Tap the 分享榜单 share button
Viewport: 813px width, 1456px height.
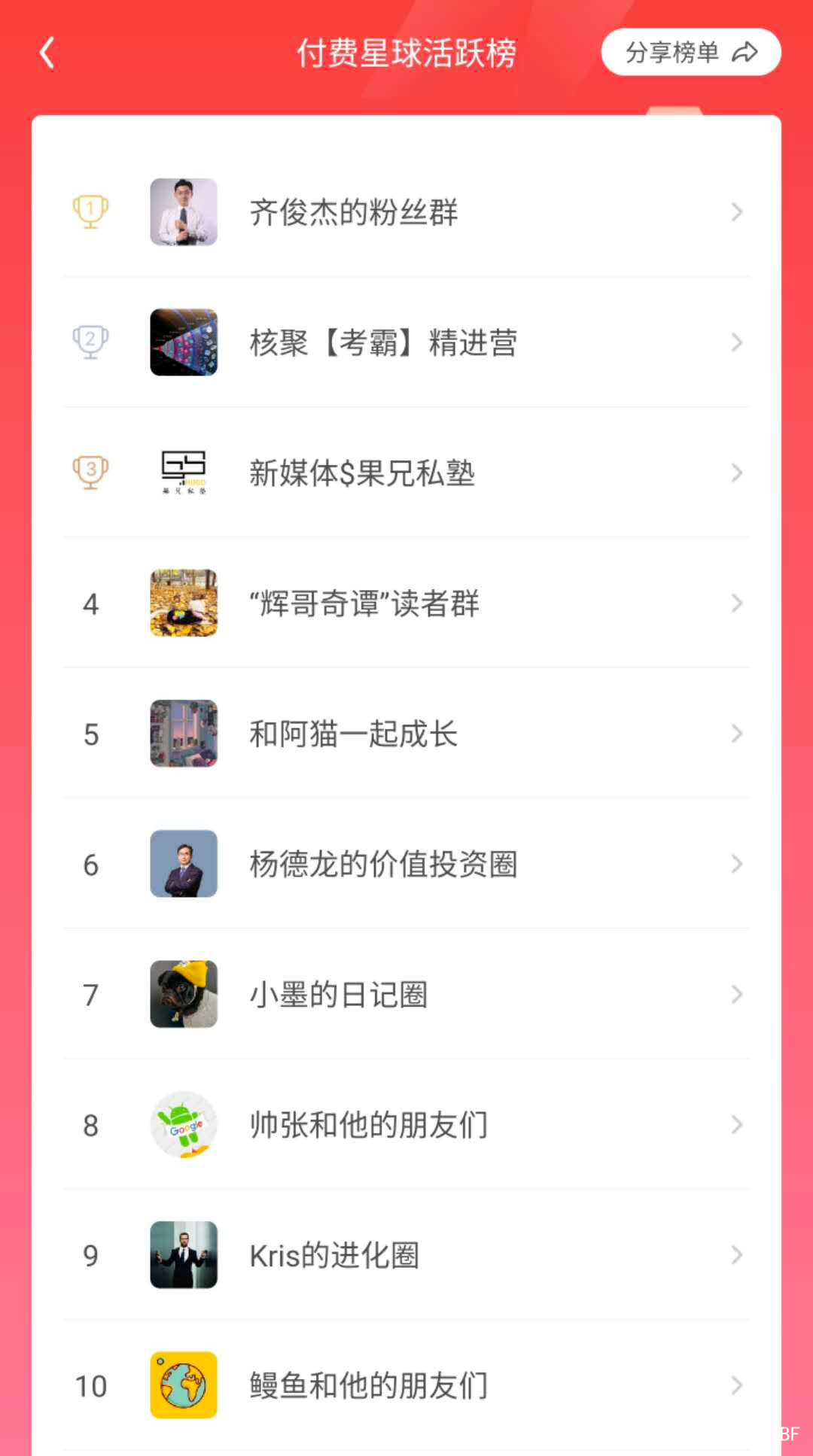[x=690, y=53]
